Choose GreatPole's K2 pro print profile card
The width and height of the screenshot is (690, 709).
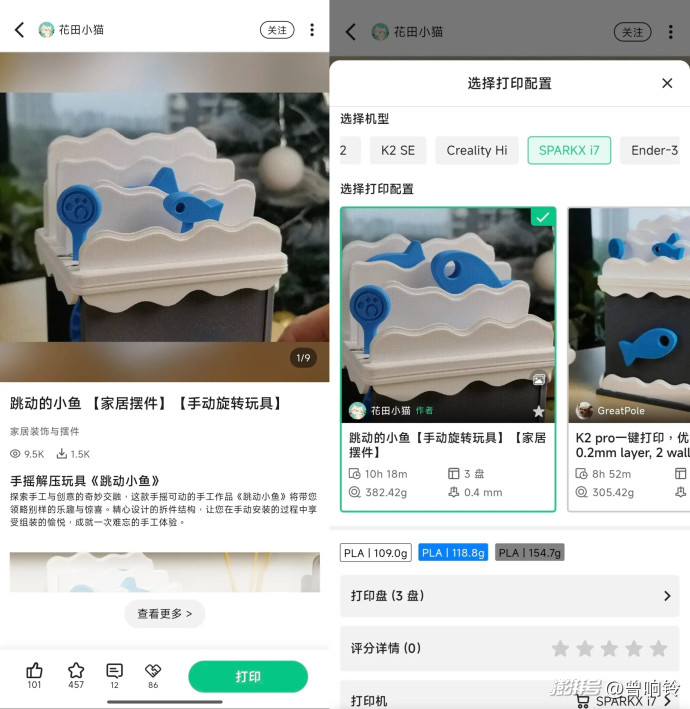tap(629, 359)
